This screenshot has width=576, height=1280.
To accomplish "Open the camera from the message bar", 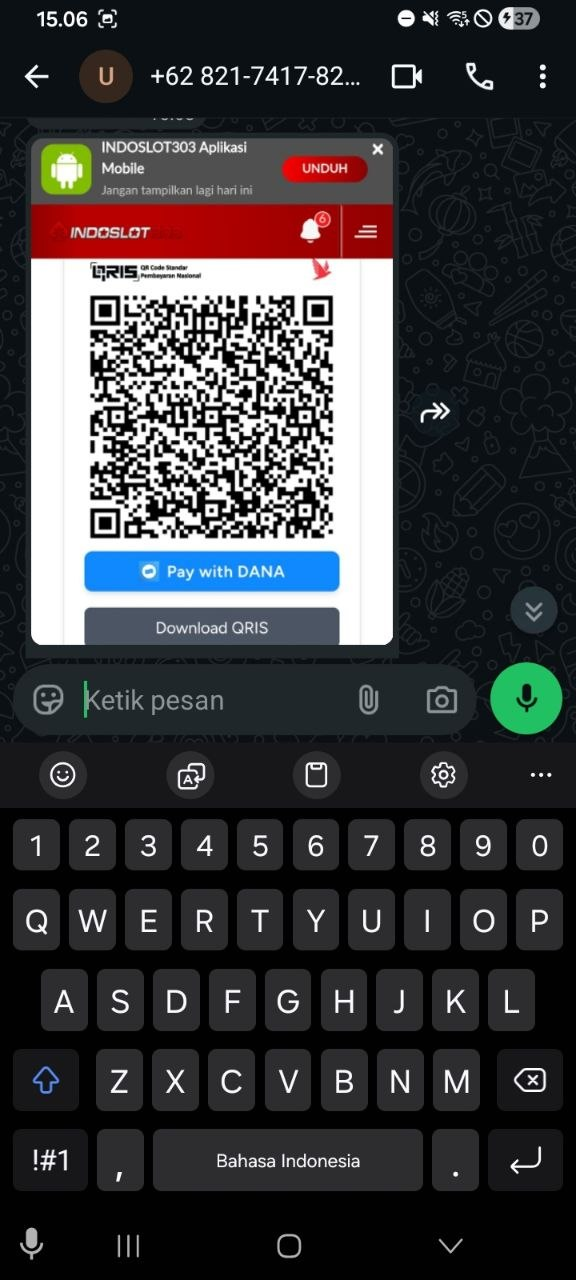I will tap(441, 700).
